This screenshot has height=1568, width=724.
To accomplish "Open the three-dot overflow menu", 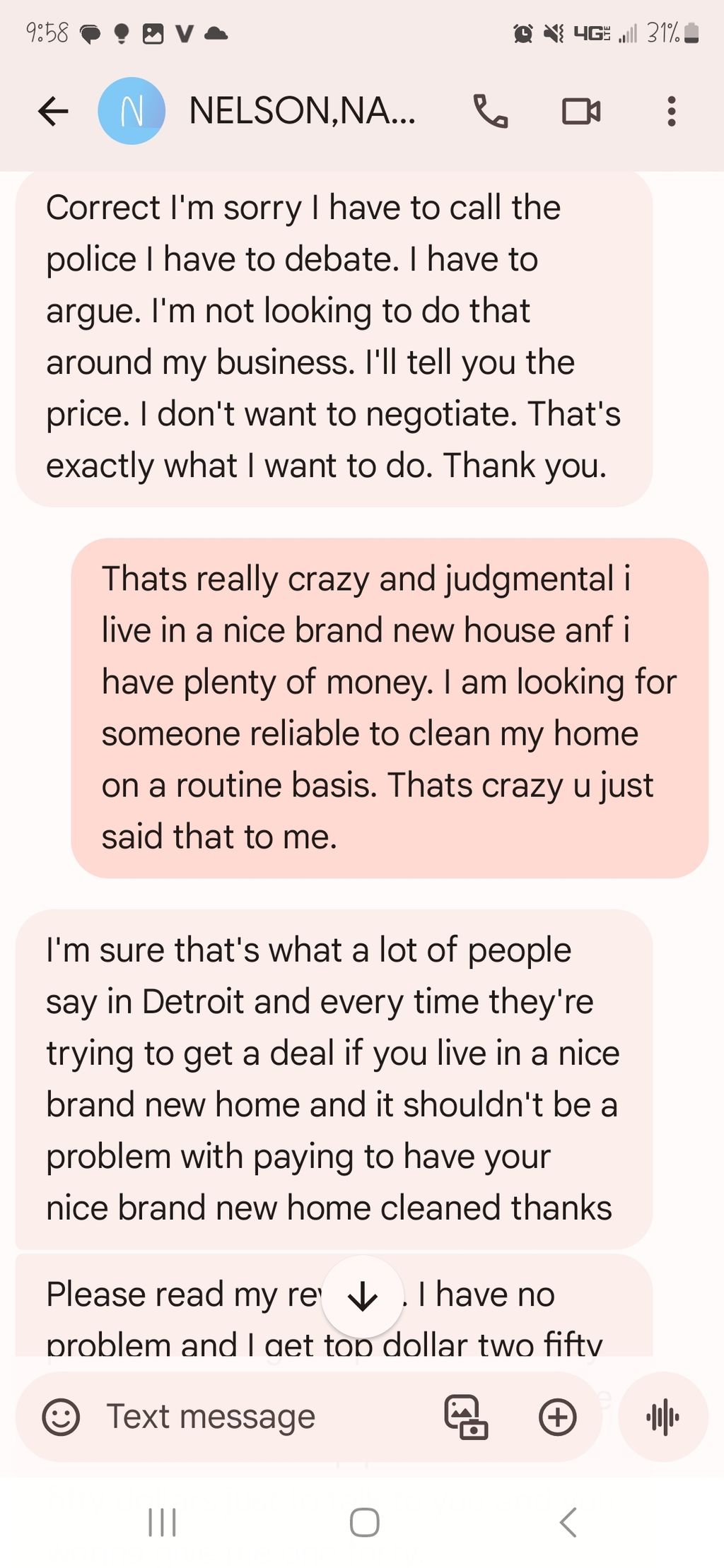I will (671, 111).
